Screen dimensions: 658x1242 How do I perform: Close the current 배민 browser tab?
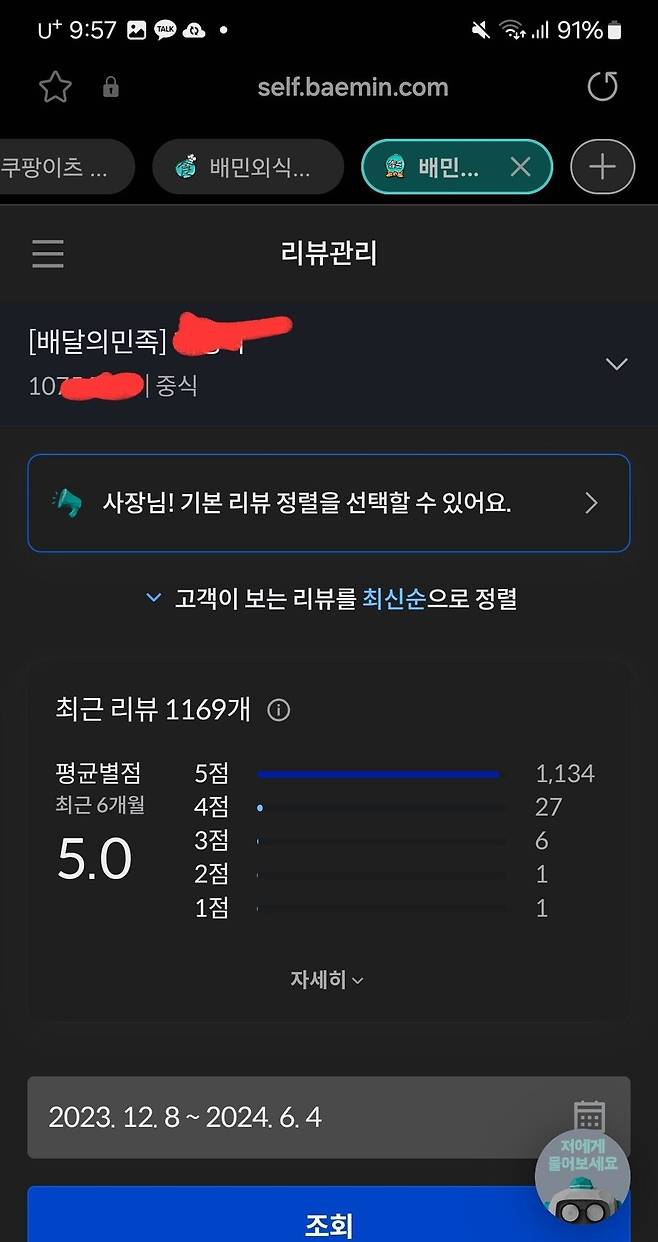520,167
